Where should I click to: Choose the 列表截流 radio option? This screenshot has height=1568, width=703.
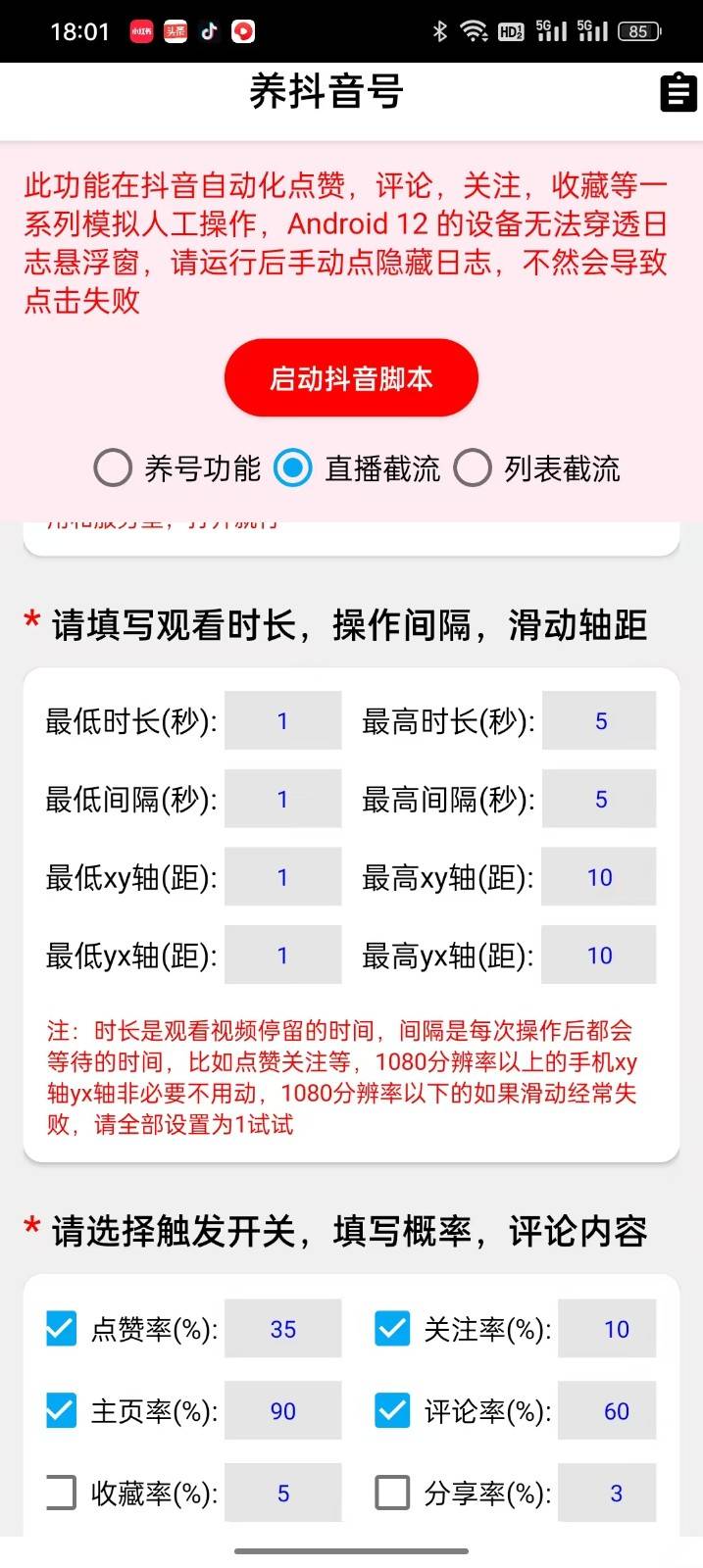[x=473, y=468]
